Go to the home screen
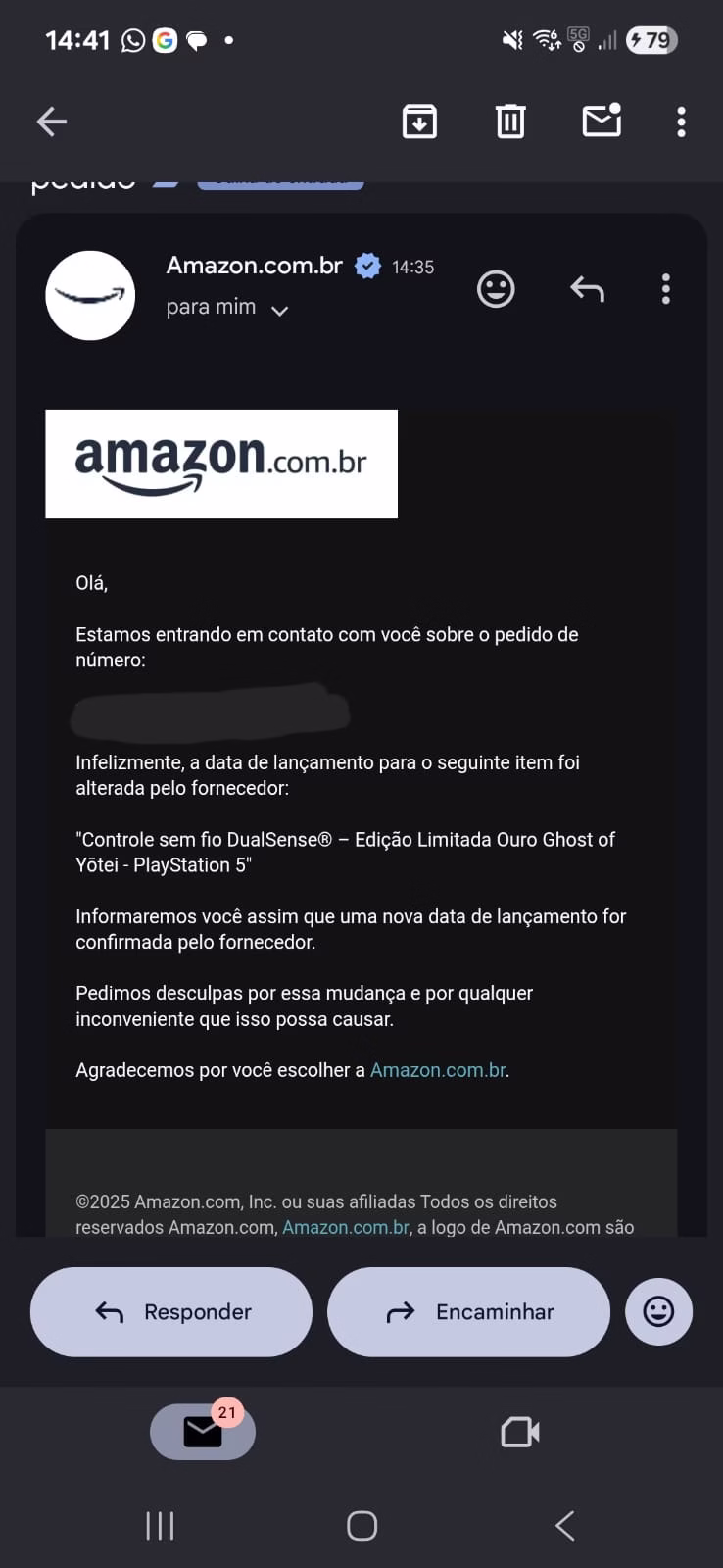723x1568 pixels. 361,1525
